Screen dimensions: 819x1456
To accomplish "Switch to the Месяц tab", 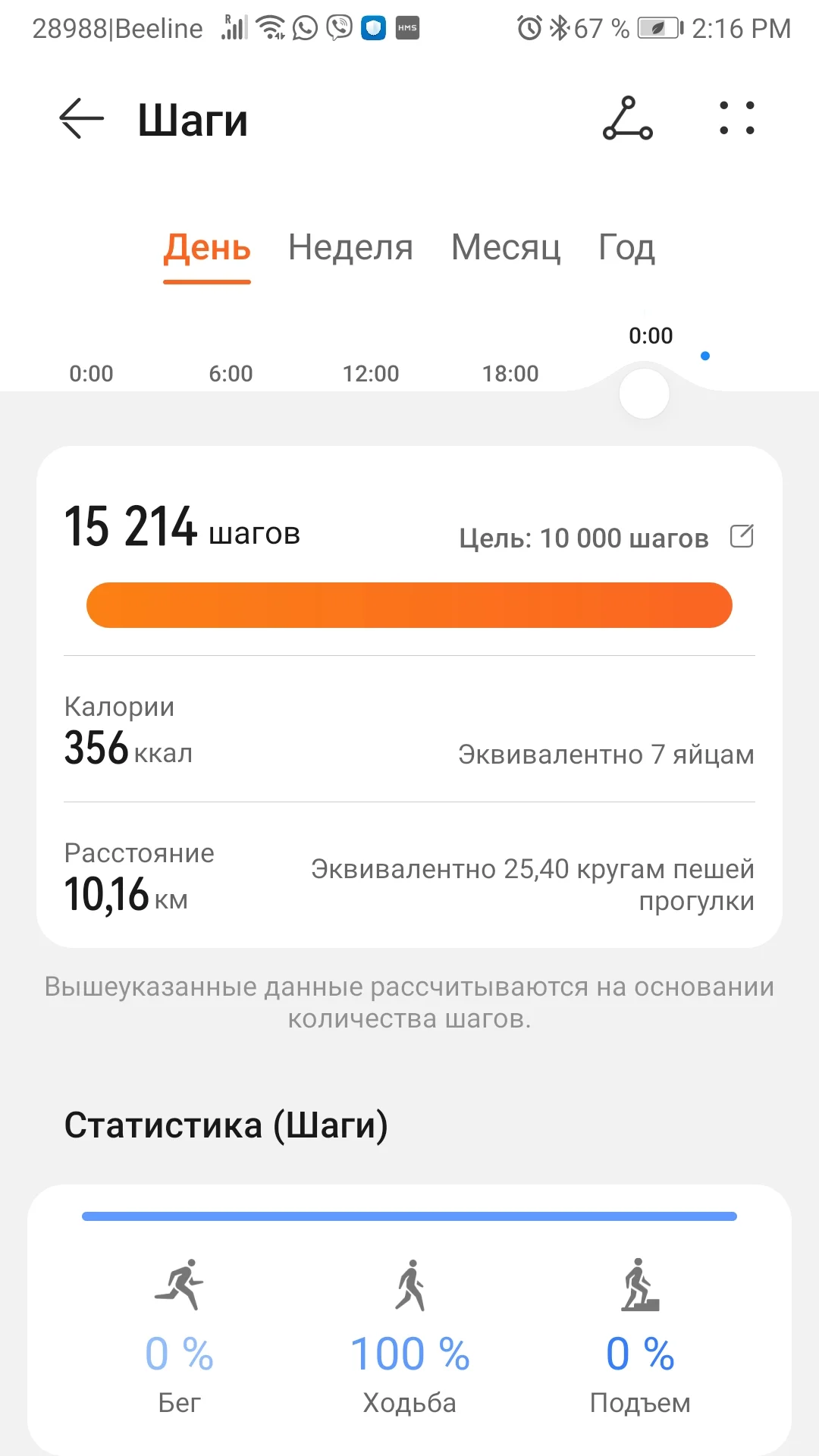I will point(506,248).
